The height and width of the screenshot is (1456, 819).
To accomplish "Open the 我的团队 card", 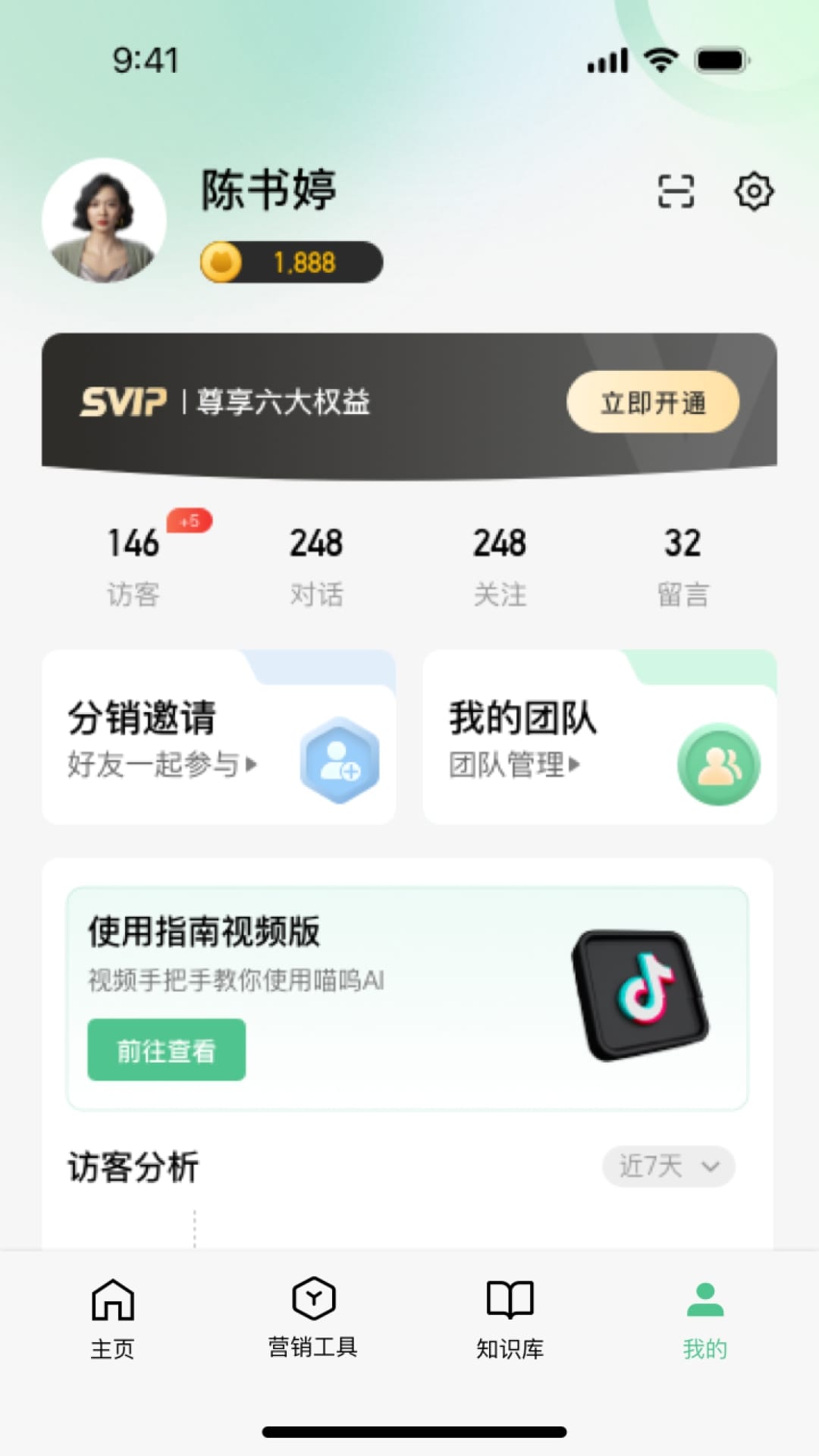I will [599, 738].
